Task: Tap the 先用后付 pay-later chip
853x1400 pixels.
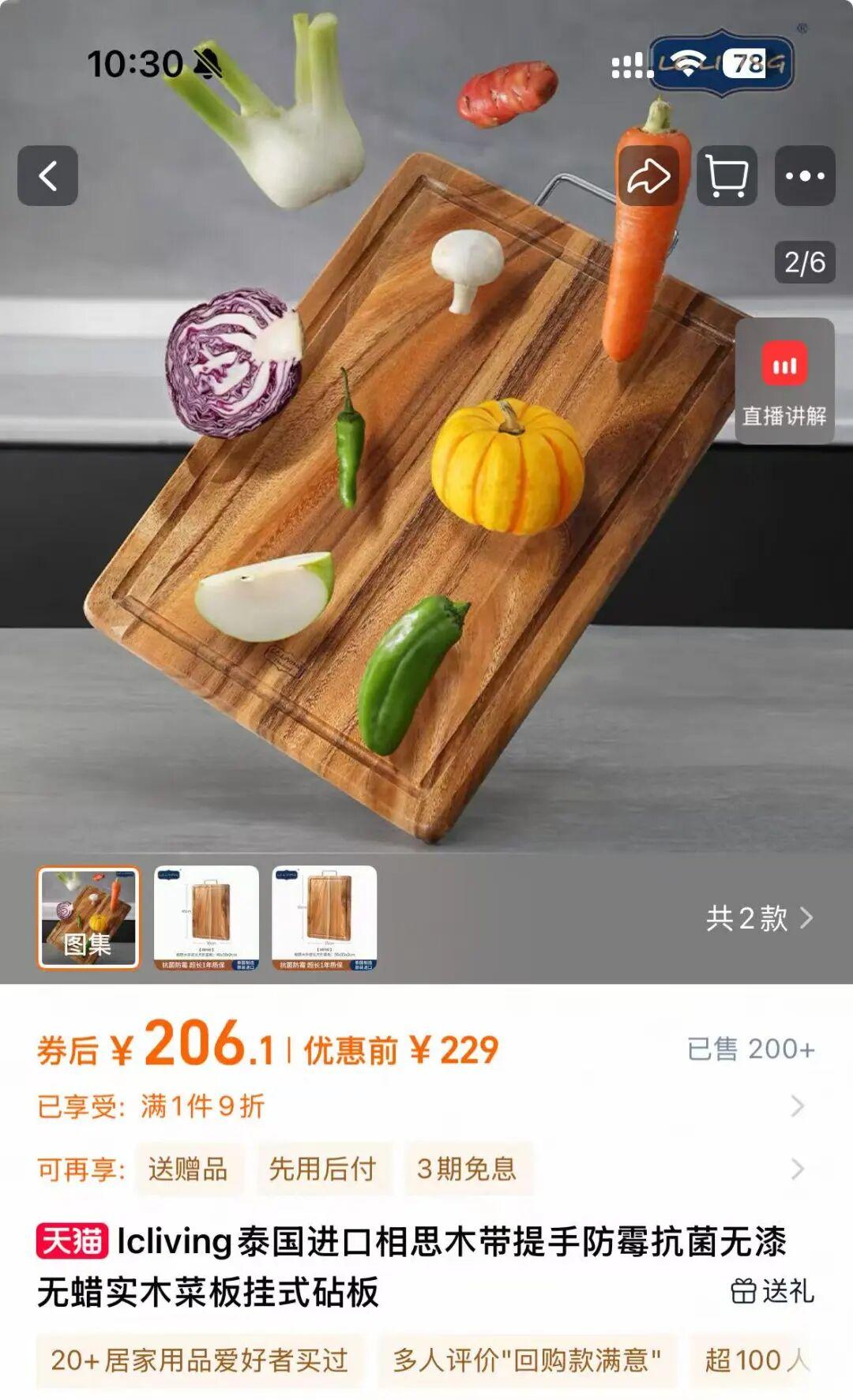Action: (322, 1169)
